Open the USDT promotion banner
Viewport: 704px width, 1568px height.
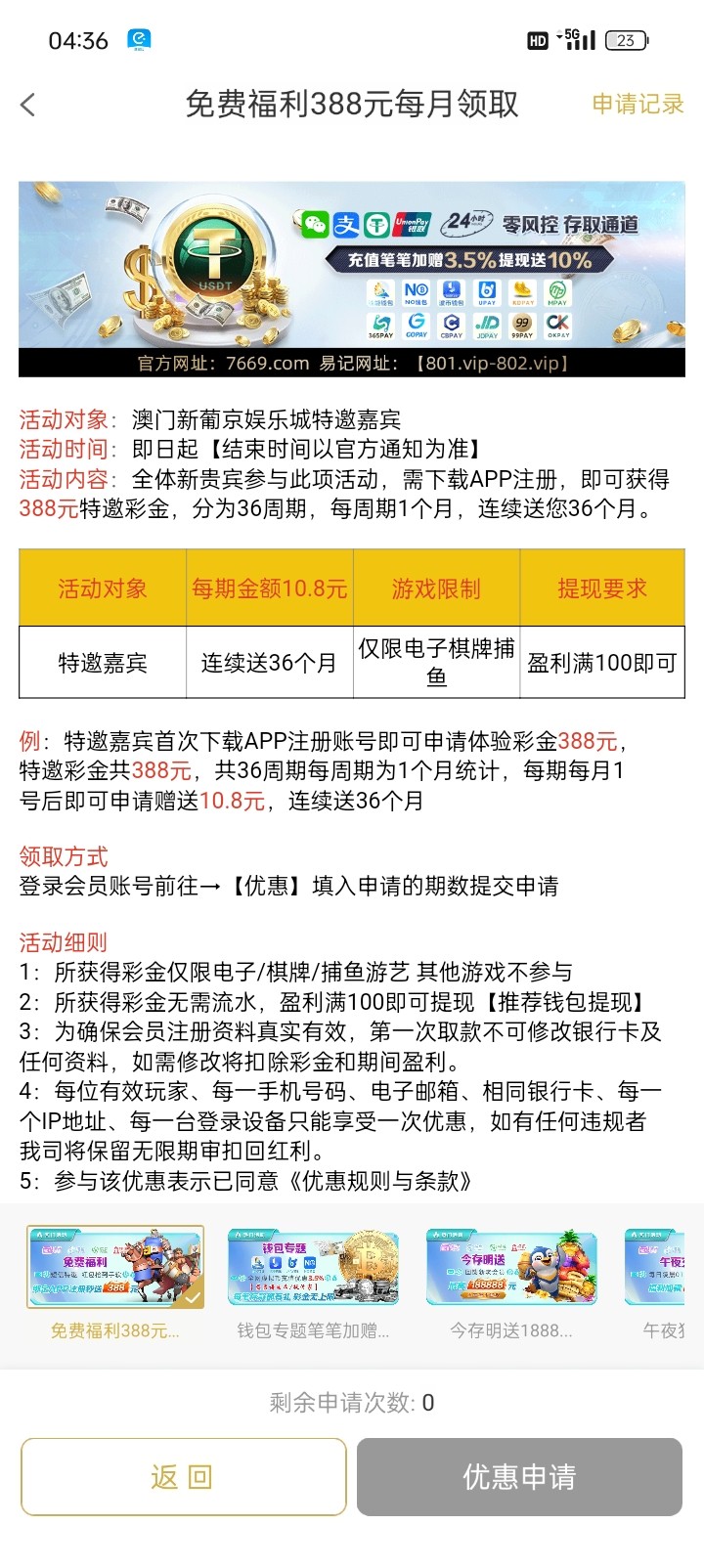(352, 279)
